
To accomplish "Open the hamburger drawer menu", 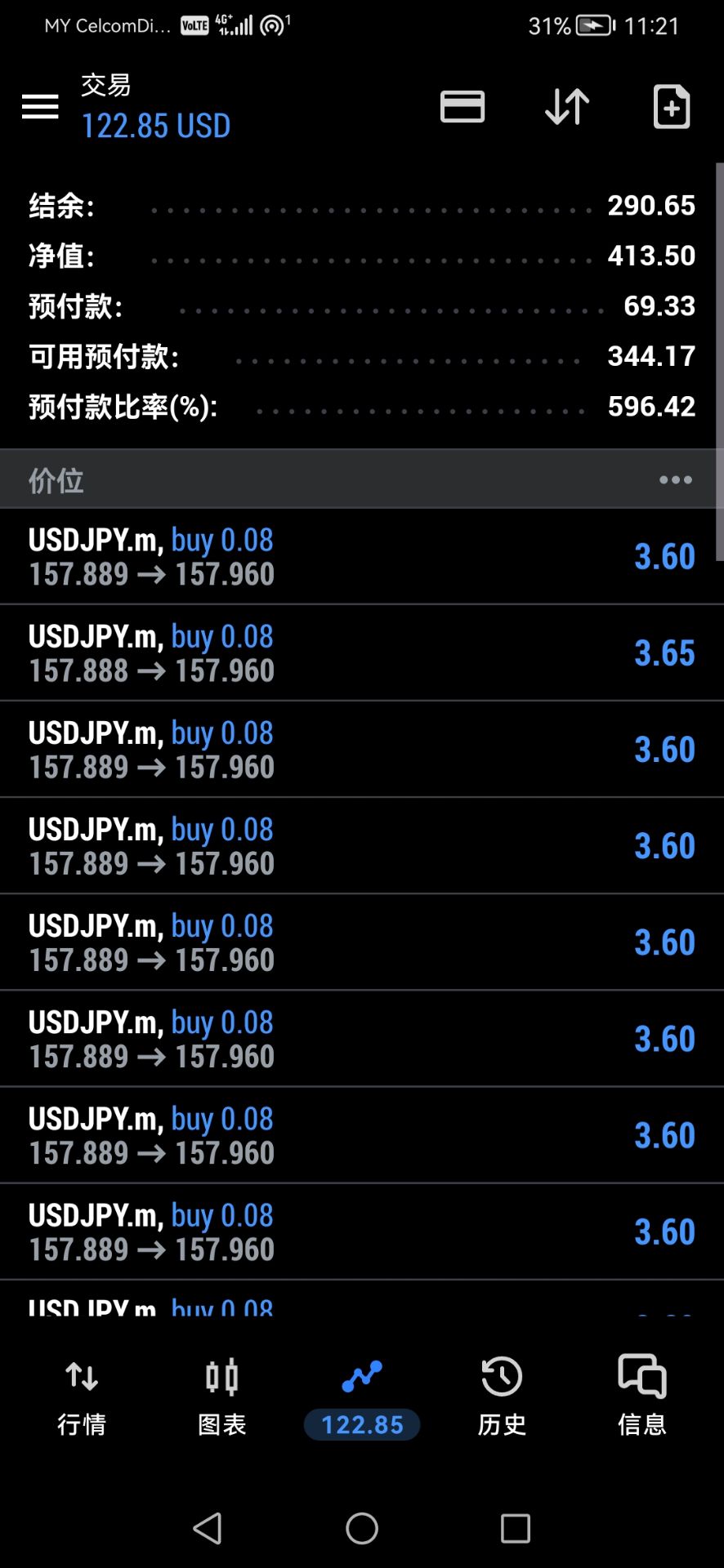I will coord(40,106).
